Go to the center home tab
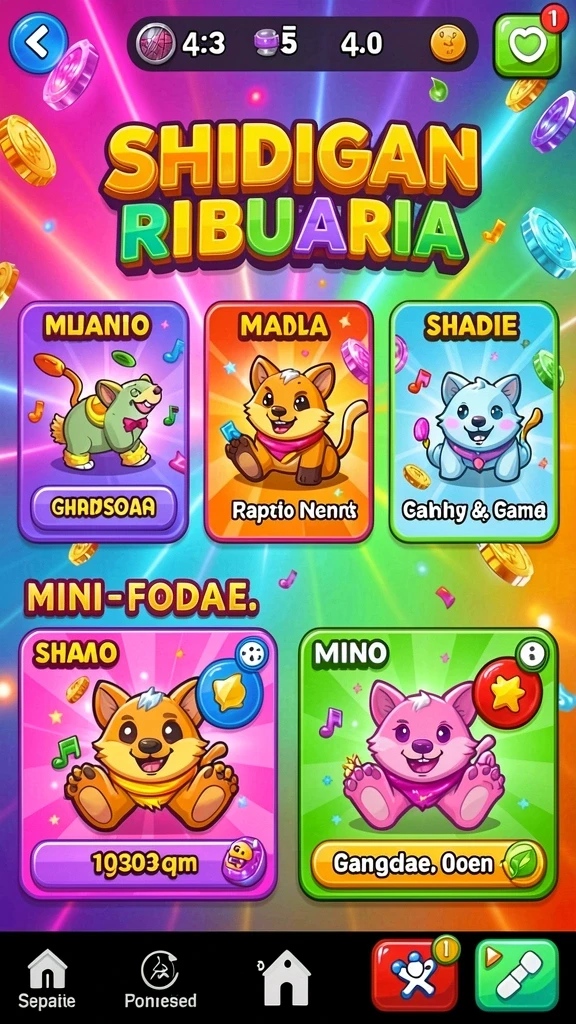This screenshot has width=576, height=1024. tap(286, 978)
